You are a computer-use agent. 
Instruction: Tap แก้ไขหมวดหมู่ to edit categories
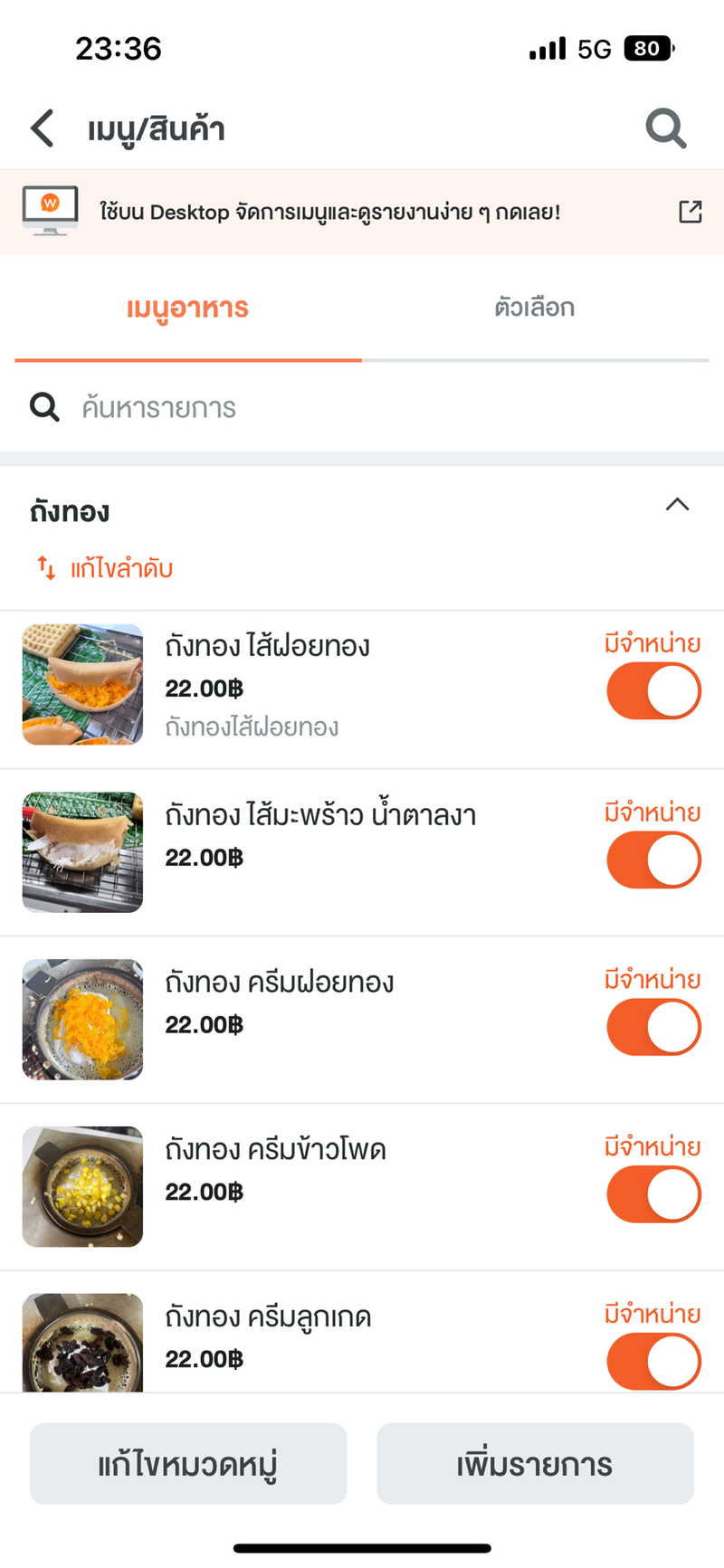(x=187, y=1463)
